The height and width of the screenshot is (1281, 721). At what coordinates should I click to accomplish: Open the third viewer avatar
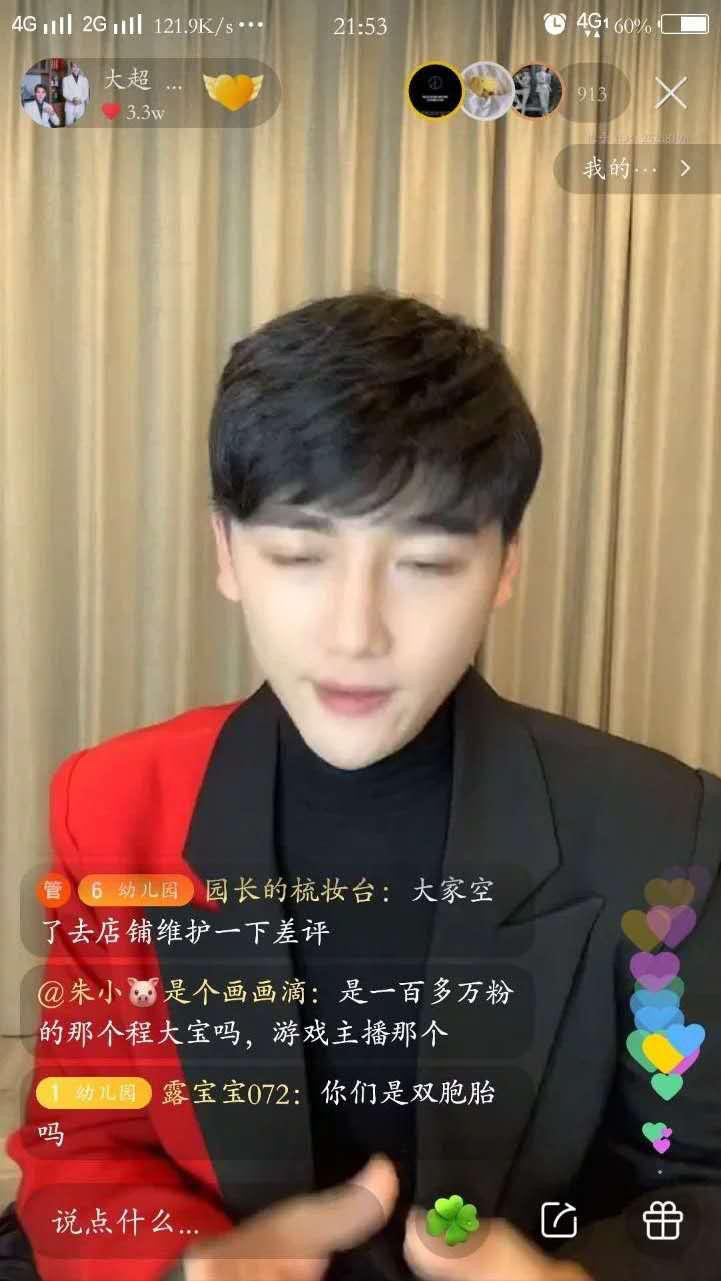coord(537,92)
